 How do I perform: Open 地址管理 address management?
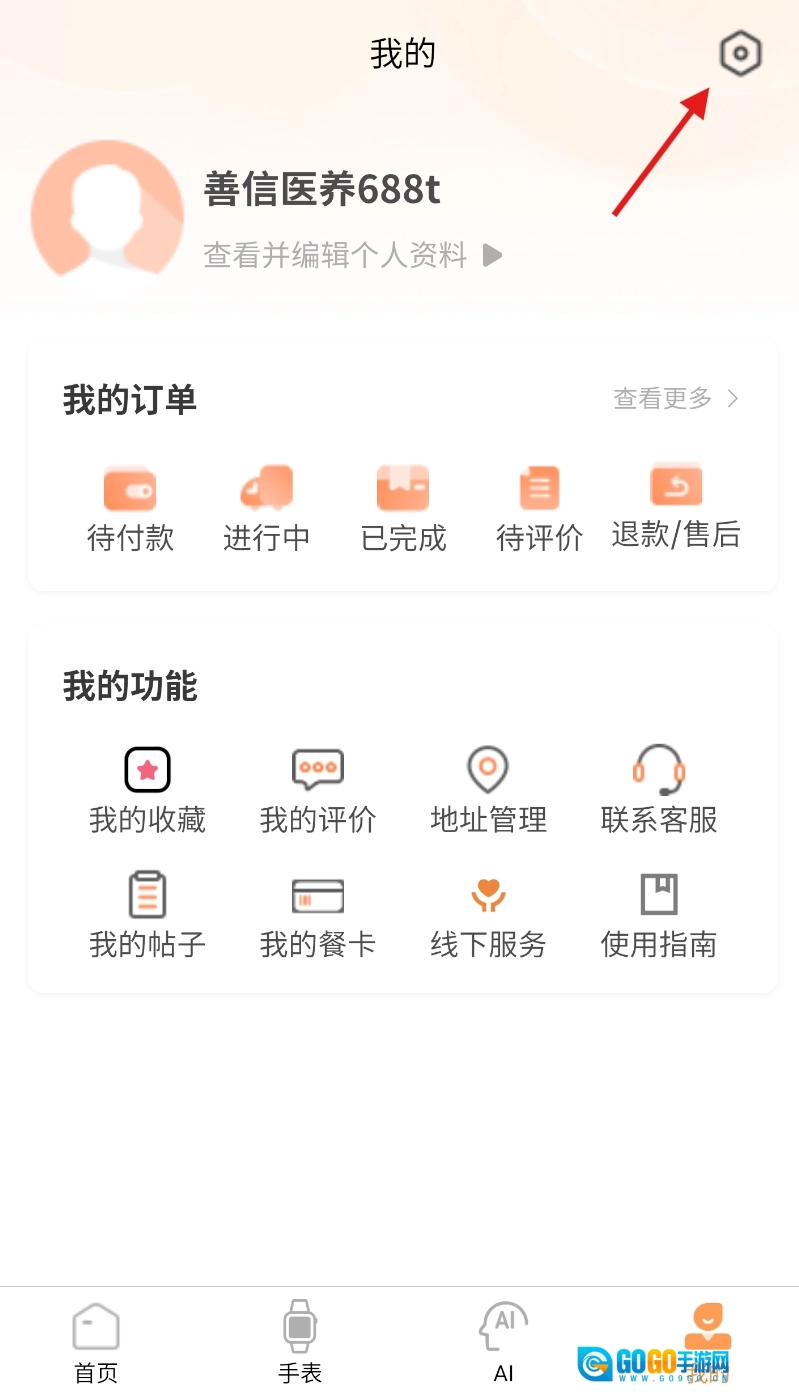[x=488, y=791]
